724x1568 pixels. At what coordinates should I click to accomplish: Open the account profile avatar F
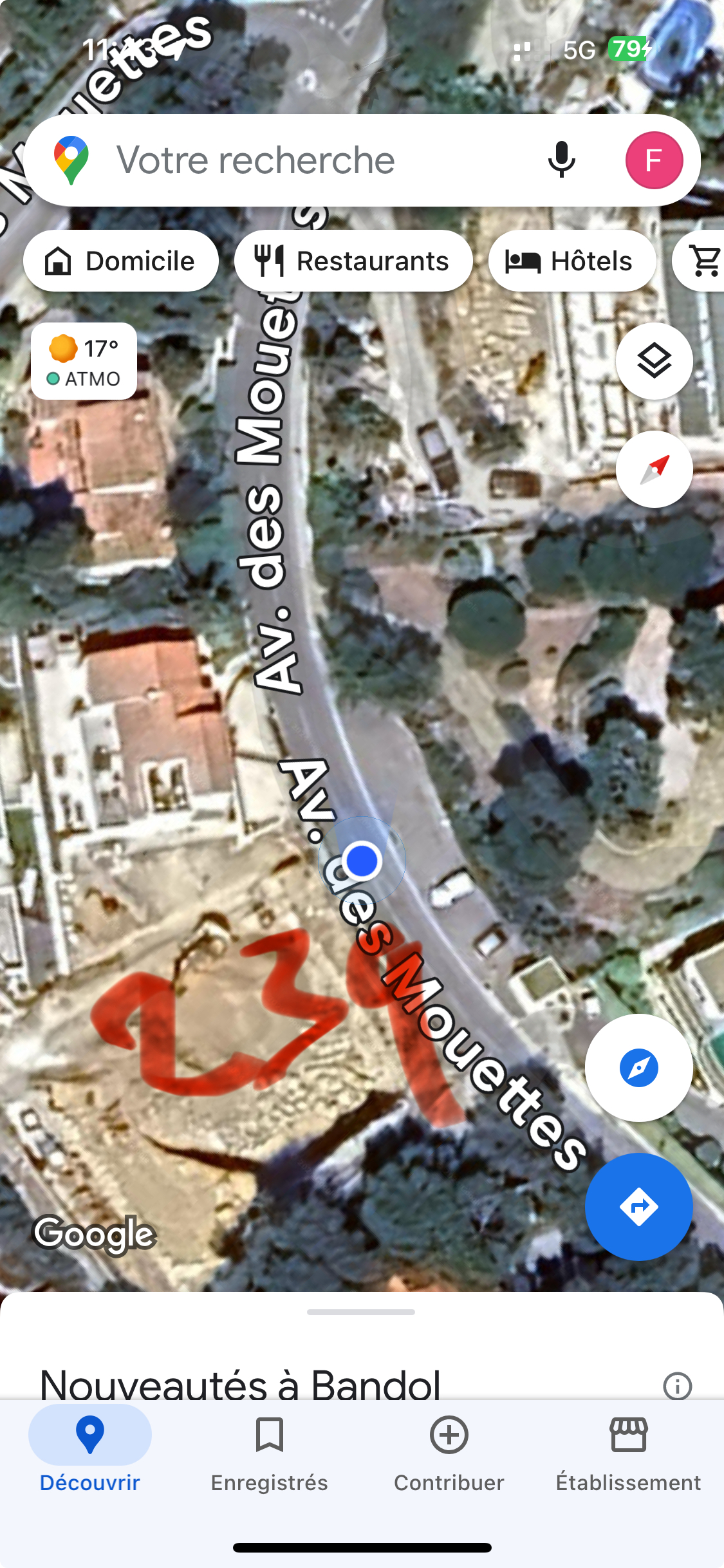tap(654, 160)
